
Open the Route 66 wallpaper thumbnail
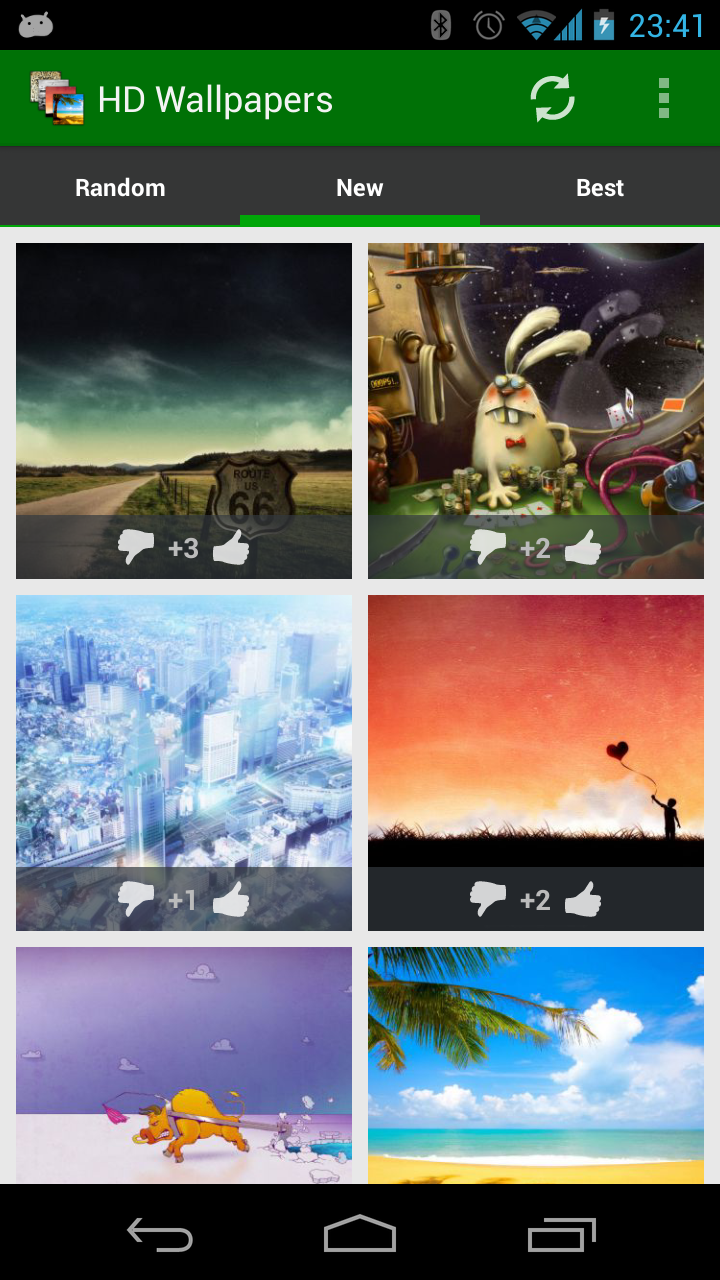pyautogui.click(x=184, y=380)
